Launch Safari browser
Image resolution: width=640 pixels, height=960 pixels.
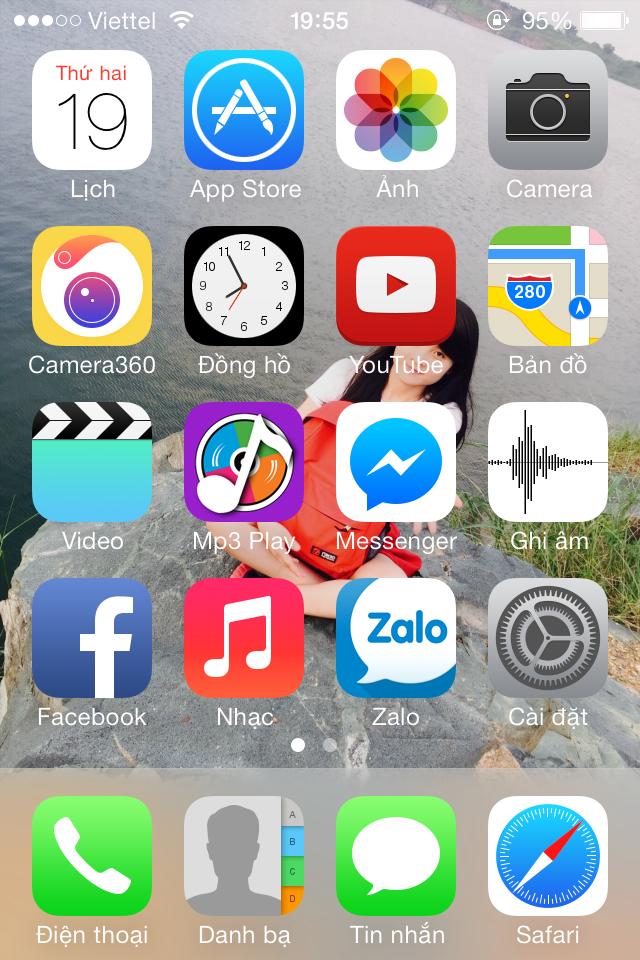tap(548, 856)
